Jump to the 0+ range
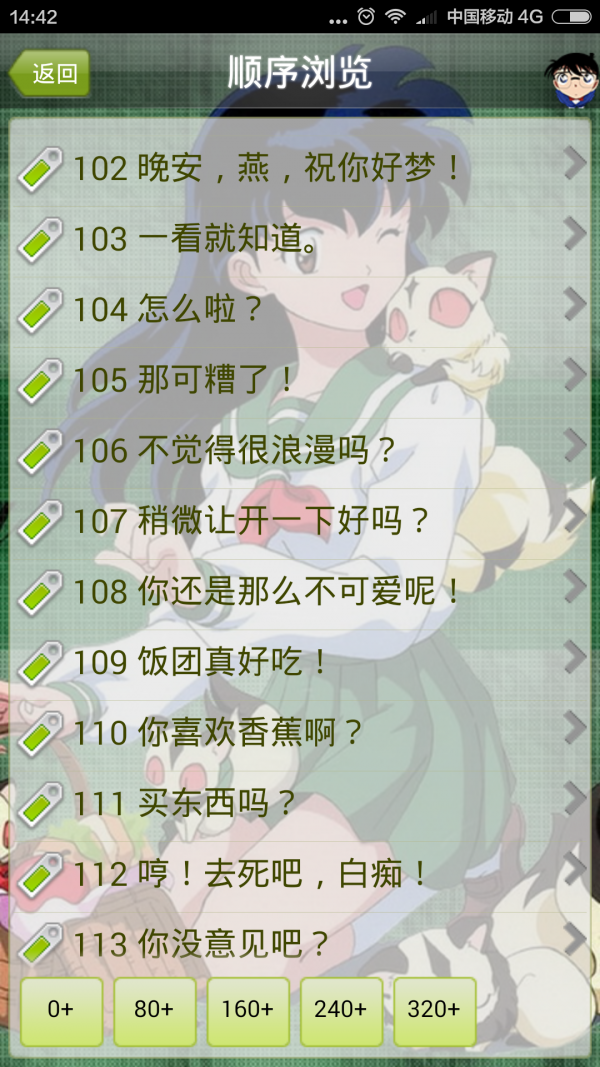Image resolution: width=600 pixels, height=1067 pixels. 61,1011
